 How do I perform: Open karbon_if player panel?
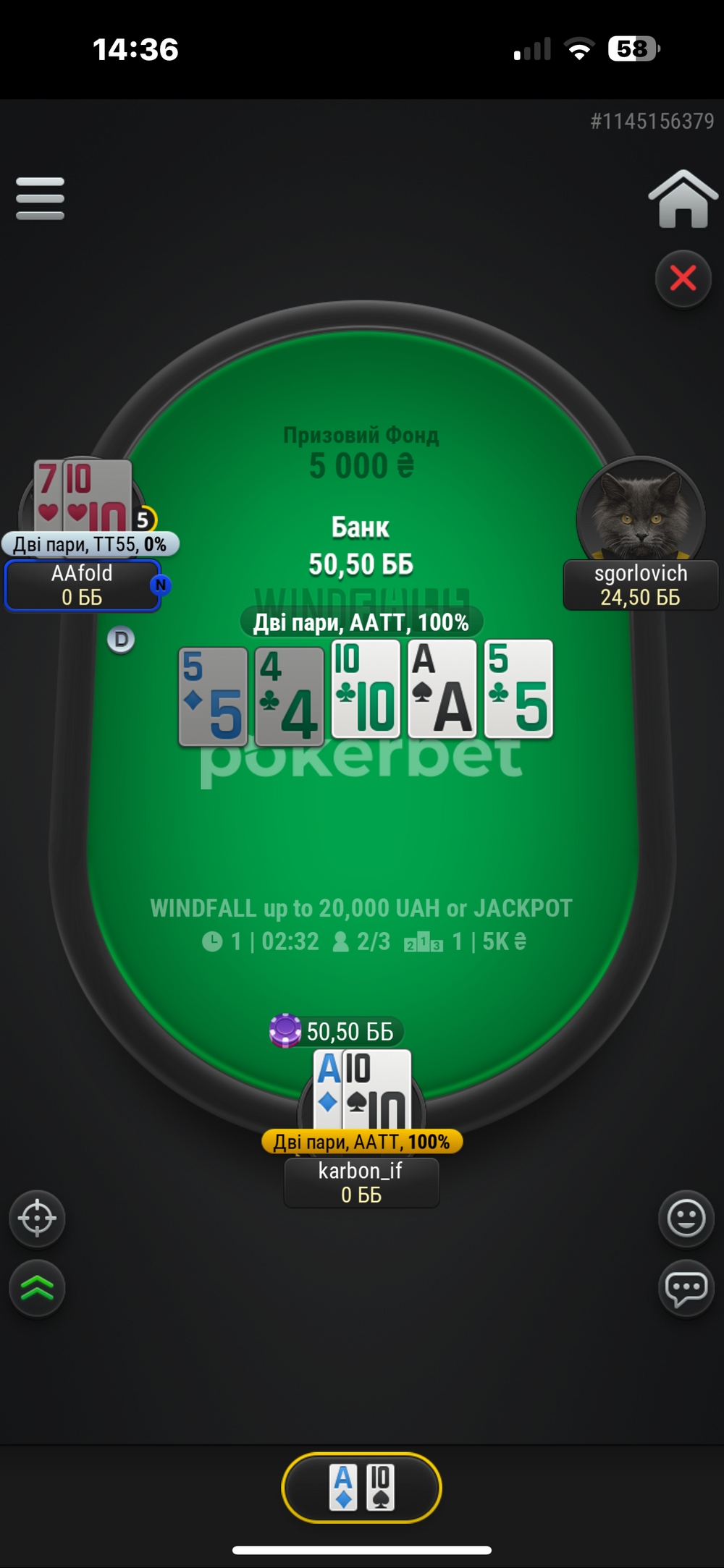click(x=361, y=1183)
